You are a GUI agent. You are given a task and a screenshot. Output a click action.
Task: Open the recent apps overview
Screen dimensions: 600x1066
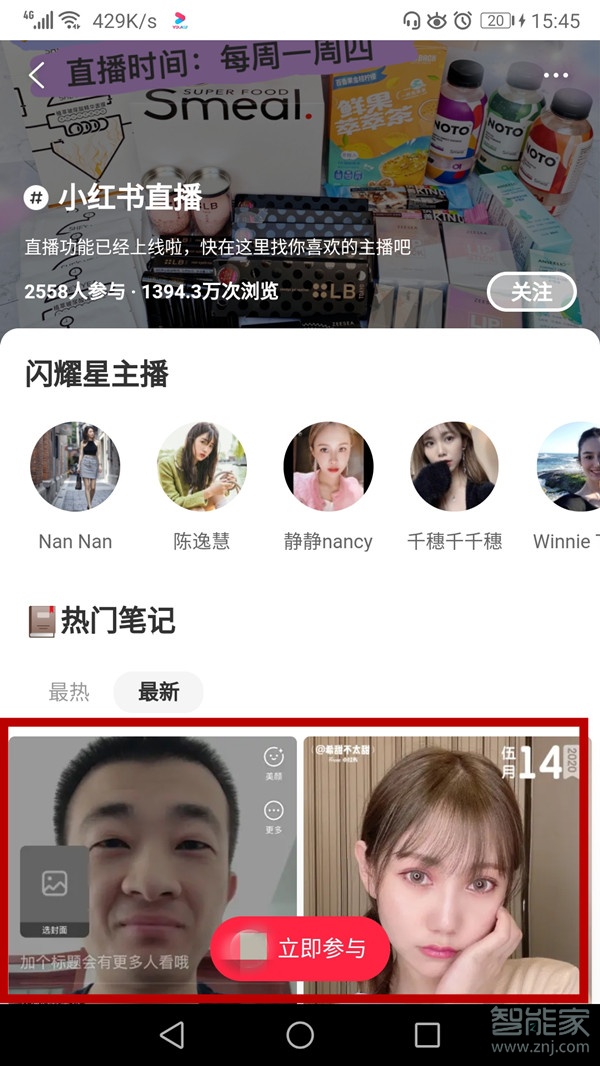point(427,1035)
